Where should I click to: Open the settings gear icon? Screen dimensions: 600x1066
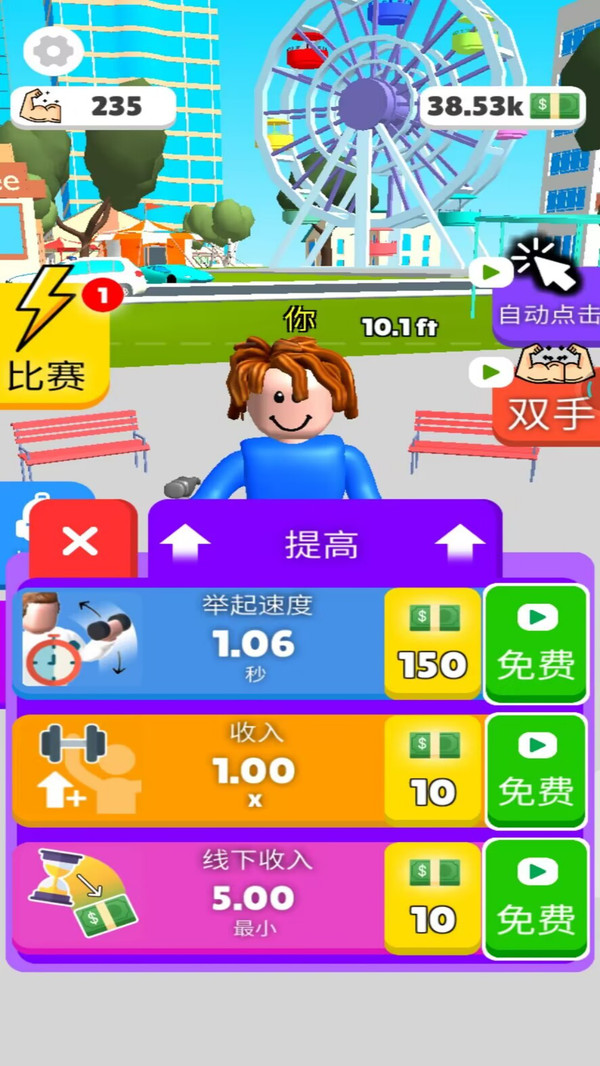53,50
